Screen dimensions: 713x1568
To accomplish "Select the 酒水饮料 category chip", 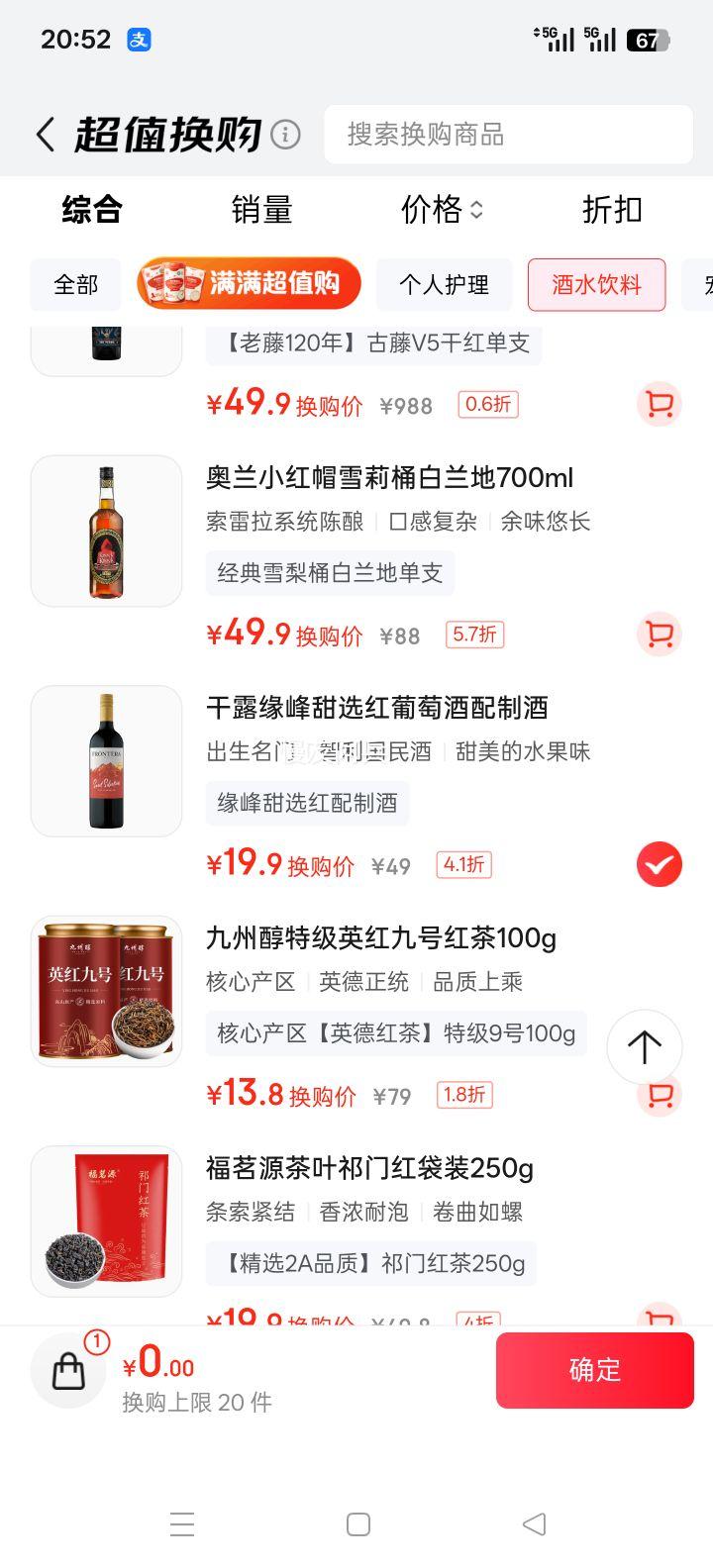I will 596,285.
